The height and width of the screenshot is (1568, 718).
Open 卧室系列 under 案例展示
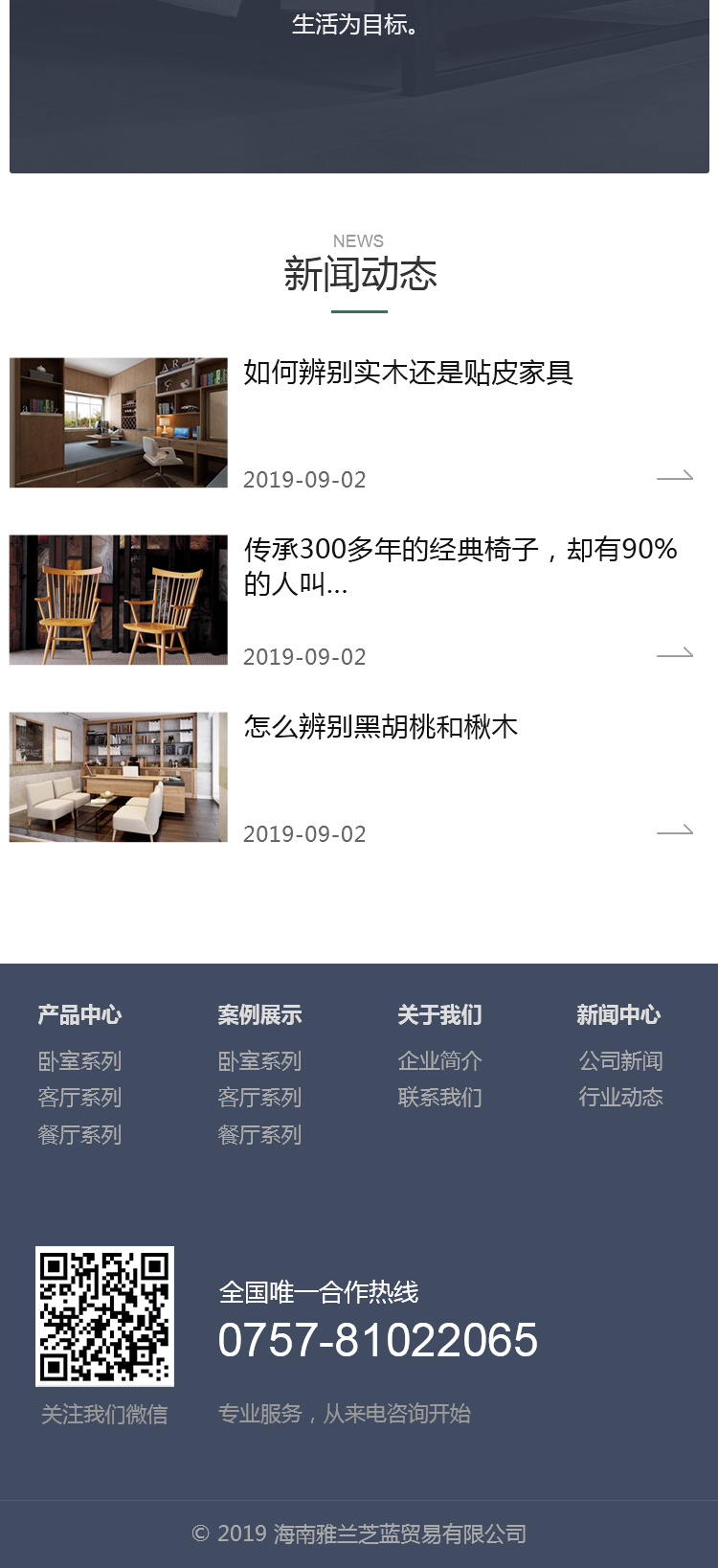click(259, 1061)
